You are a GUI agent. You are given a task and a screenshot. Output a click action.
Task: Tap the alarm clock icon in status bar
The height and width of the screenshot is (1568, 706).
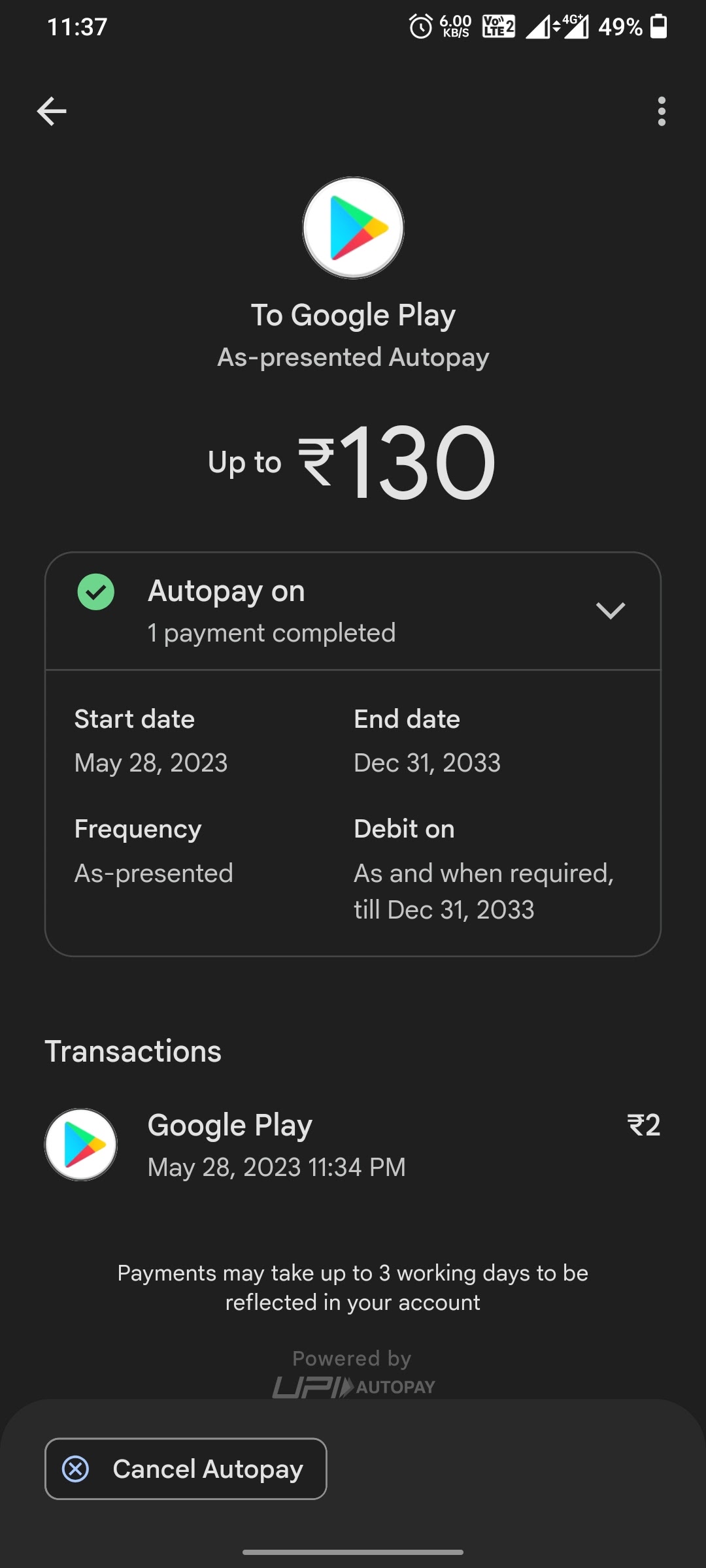coord(418,26)
